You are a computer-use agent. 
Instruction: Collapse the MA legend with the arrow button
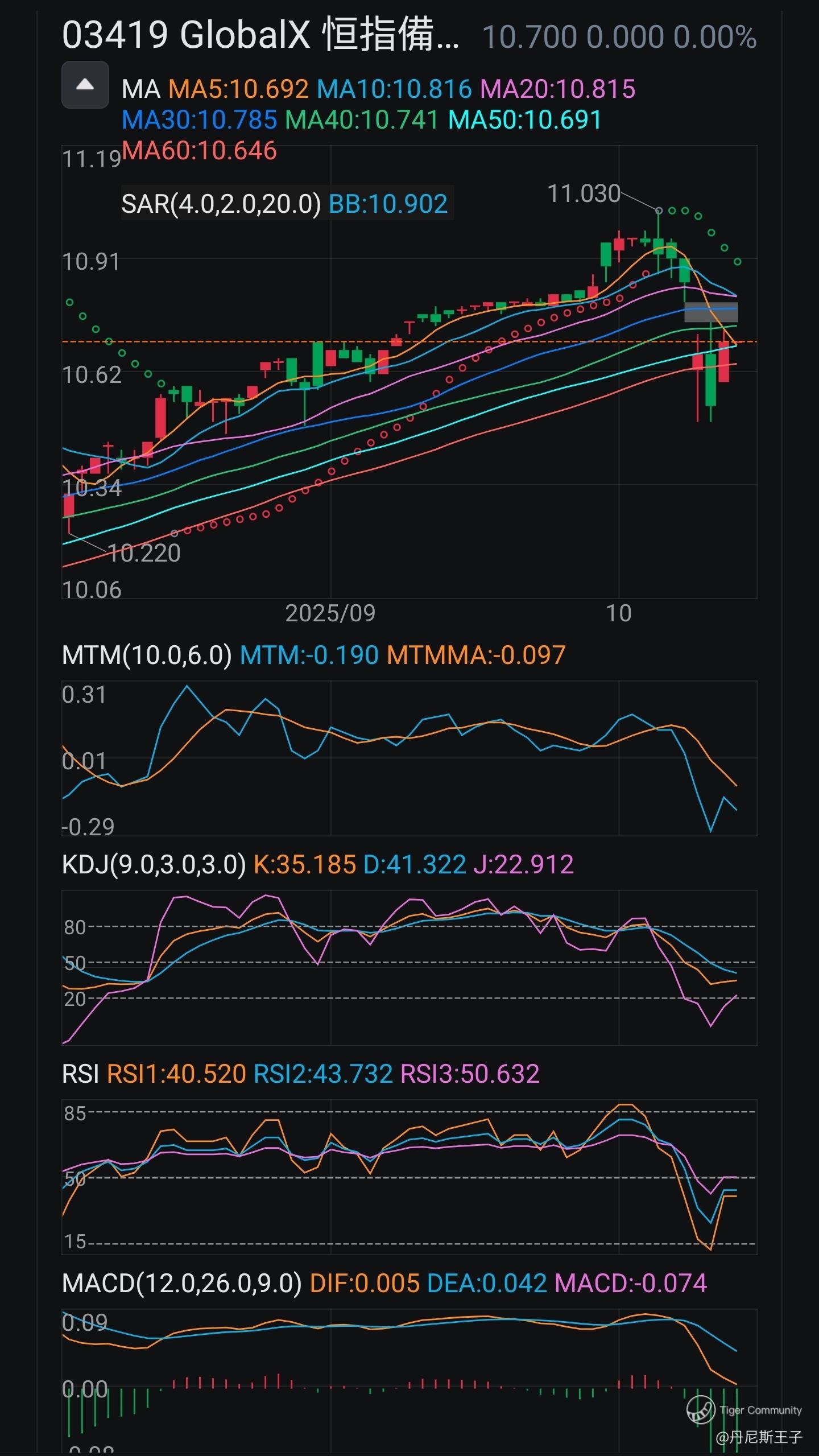[85, 85]
